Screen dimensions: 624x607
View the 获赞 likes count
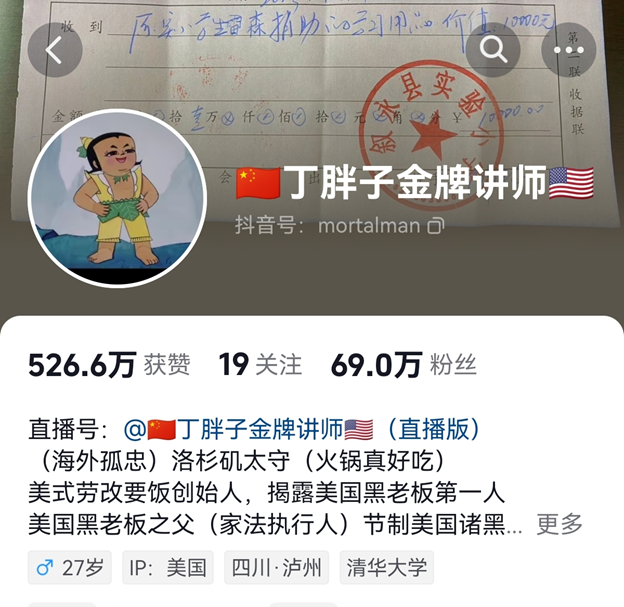109,365
